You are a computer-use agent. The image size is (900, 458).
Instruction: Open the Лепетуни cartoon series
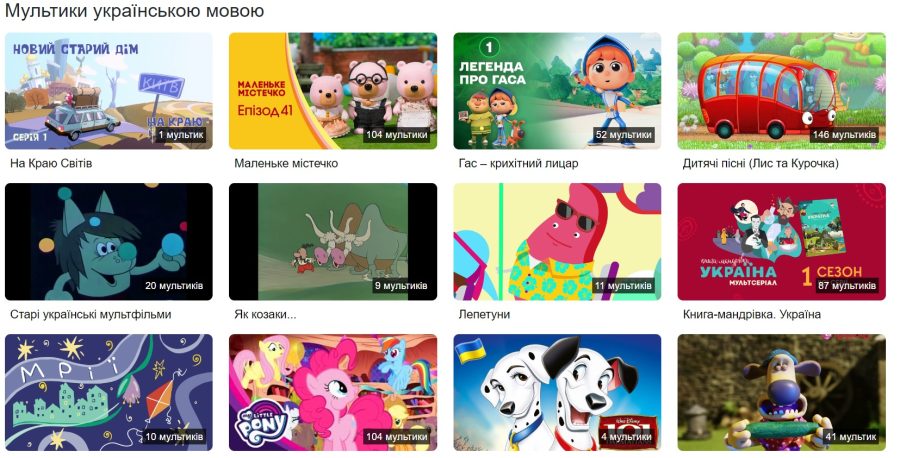pyautogui.click(x=557, y=241)
